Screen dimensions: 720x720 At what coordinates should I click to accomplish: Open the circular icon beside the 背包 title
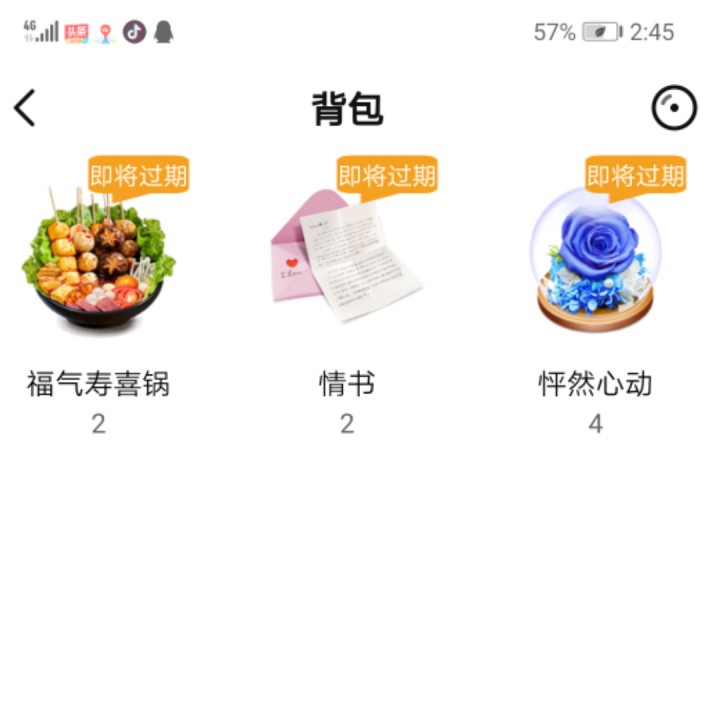point(674,108)
